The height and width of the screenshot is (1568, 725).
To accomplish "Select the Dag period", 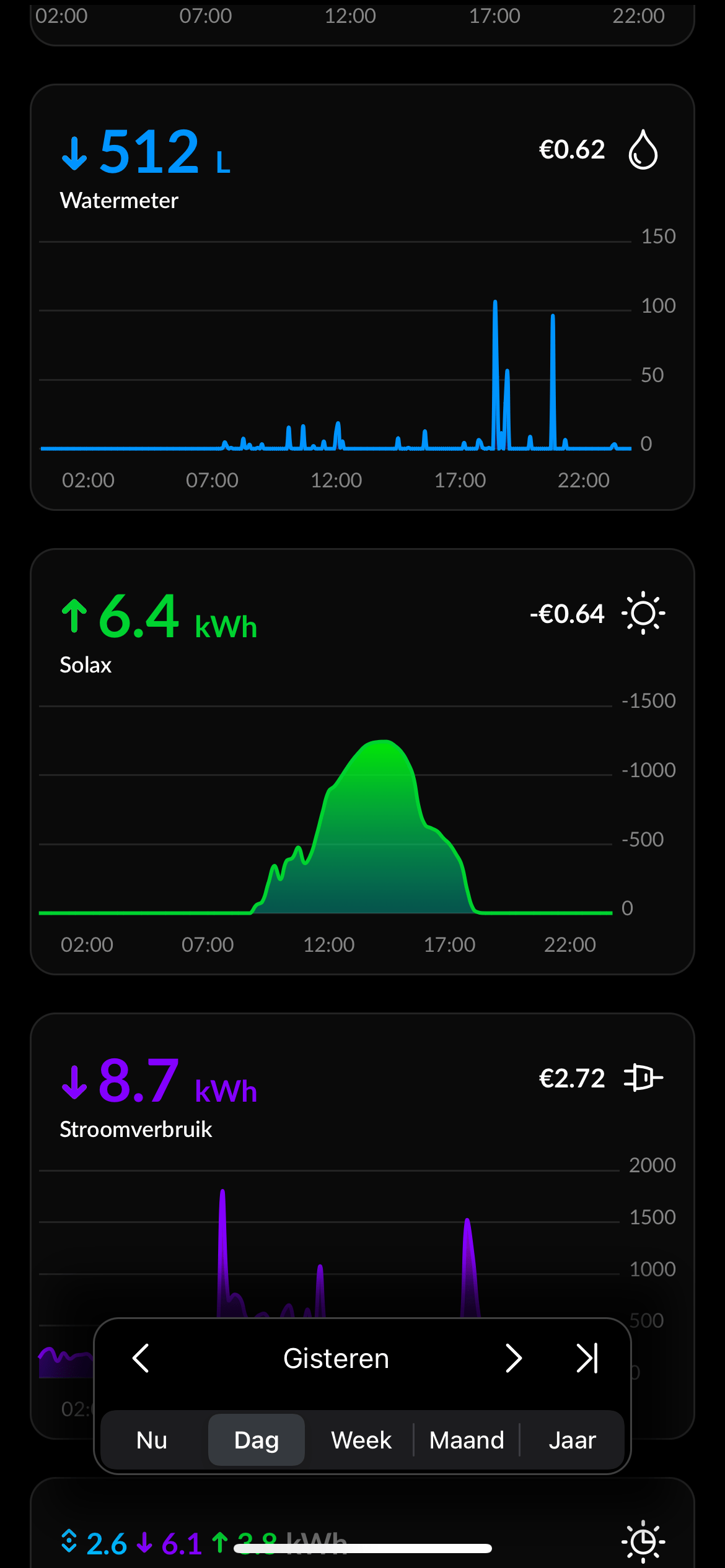I will [x=257, y=1440].
